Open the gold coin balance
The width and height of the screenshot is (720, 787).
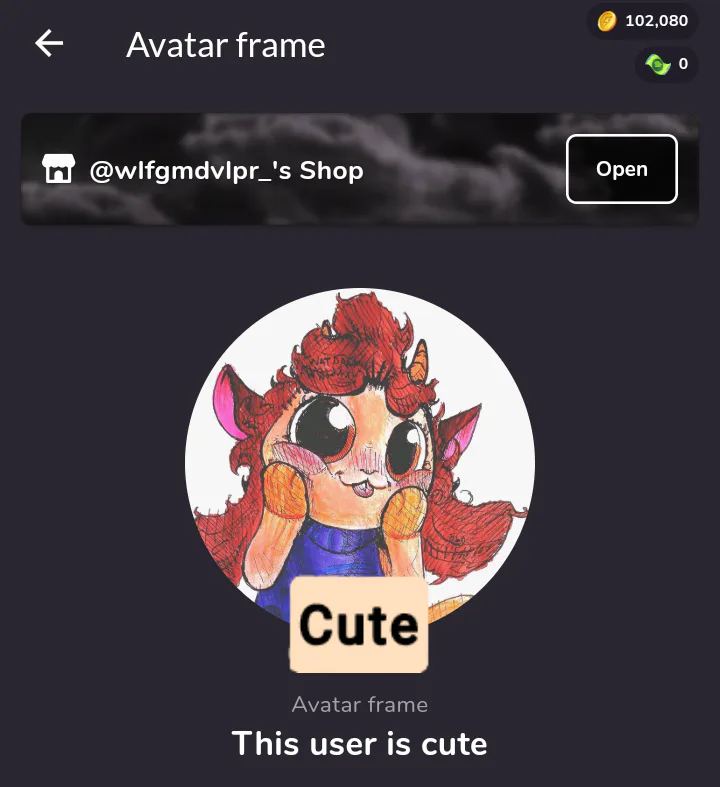pyautogui.click(x=643, y=21)
